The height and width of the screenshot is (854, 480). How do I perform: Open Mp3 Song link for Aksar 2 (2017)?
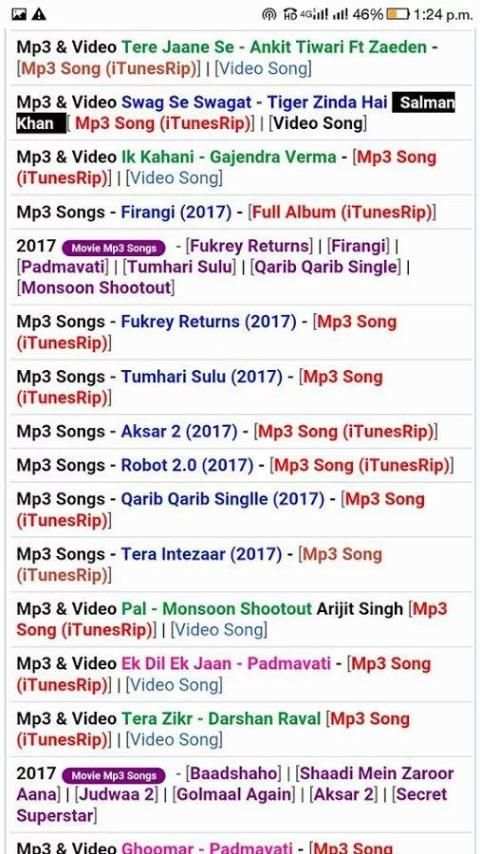tap(346, 432)
